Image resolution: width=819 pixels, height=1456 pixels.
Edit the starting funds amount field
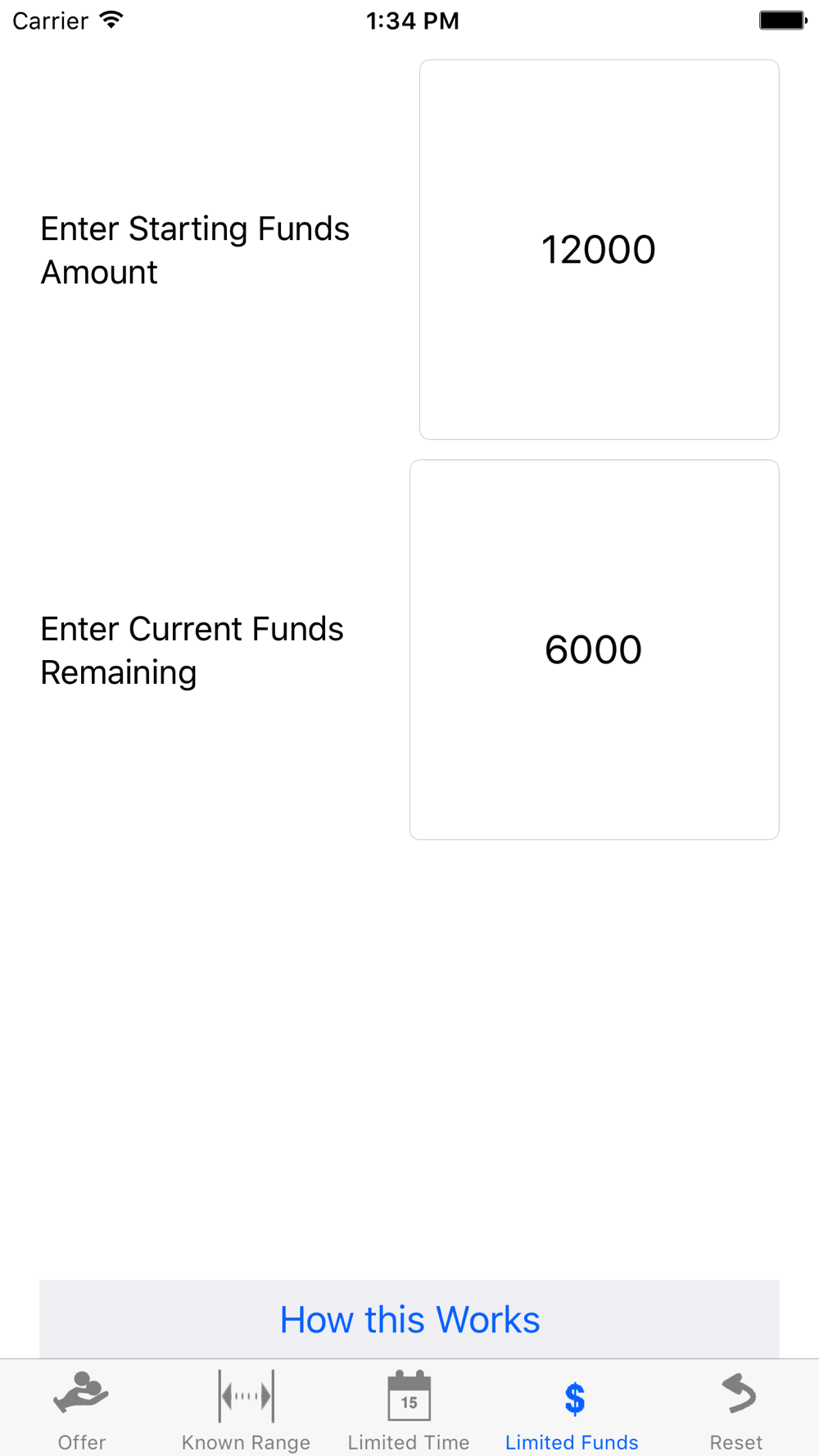point(599,249)
